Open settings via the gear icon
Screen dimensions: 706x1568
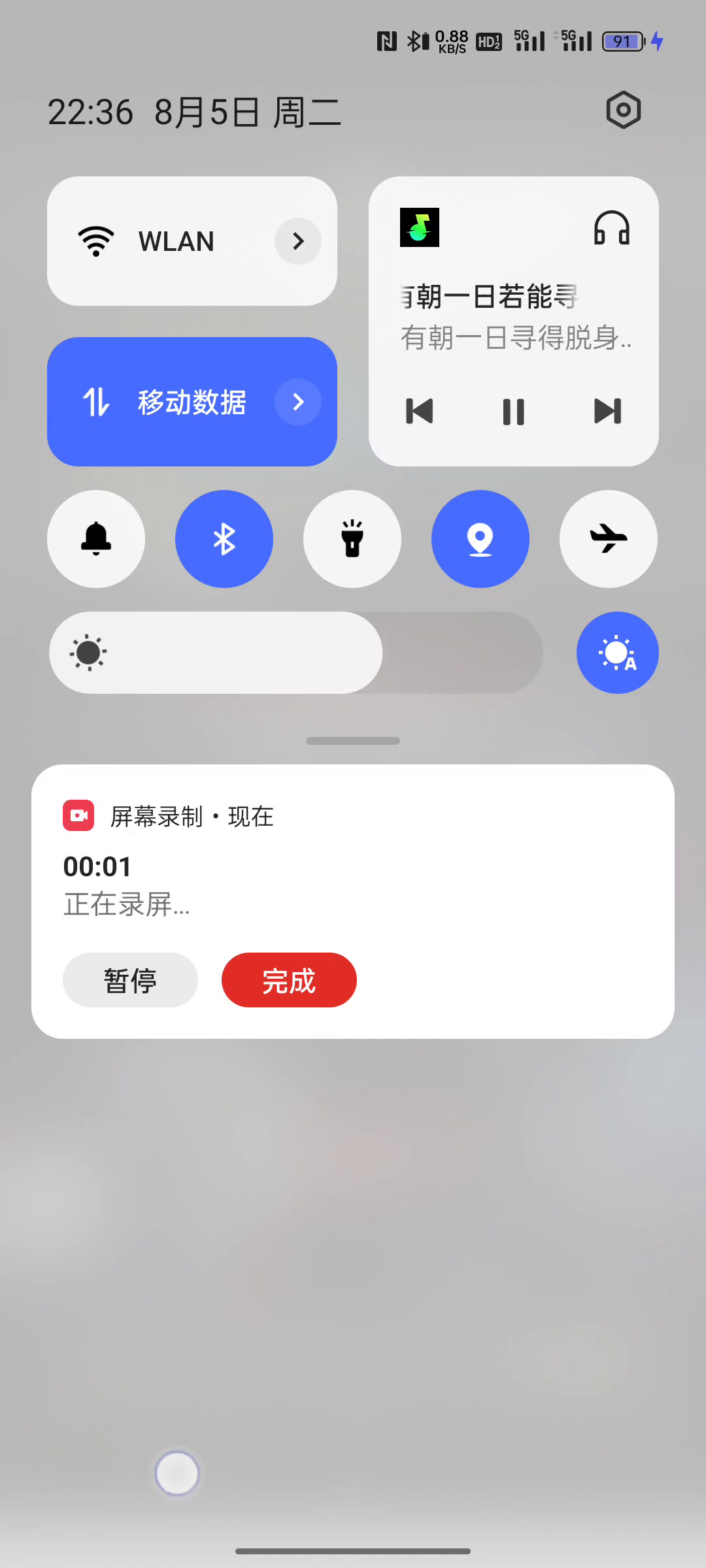click(623, 110)
